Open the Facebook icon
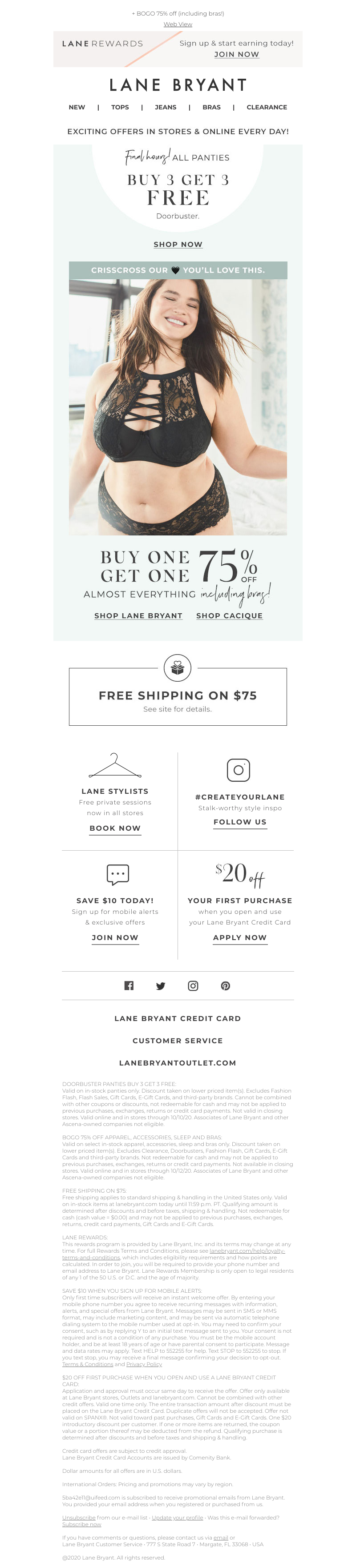356x1568 pixels. pos(129,985)
